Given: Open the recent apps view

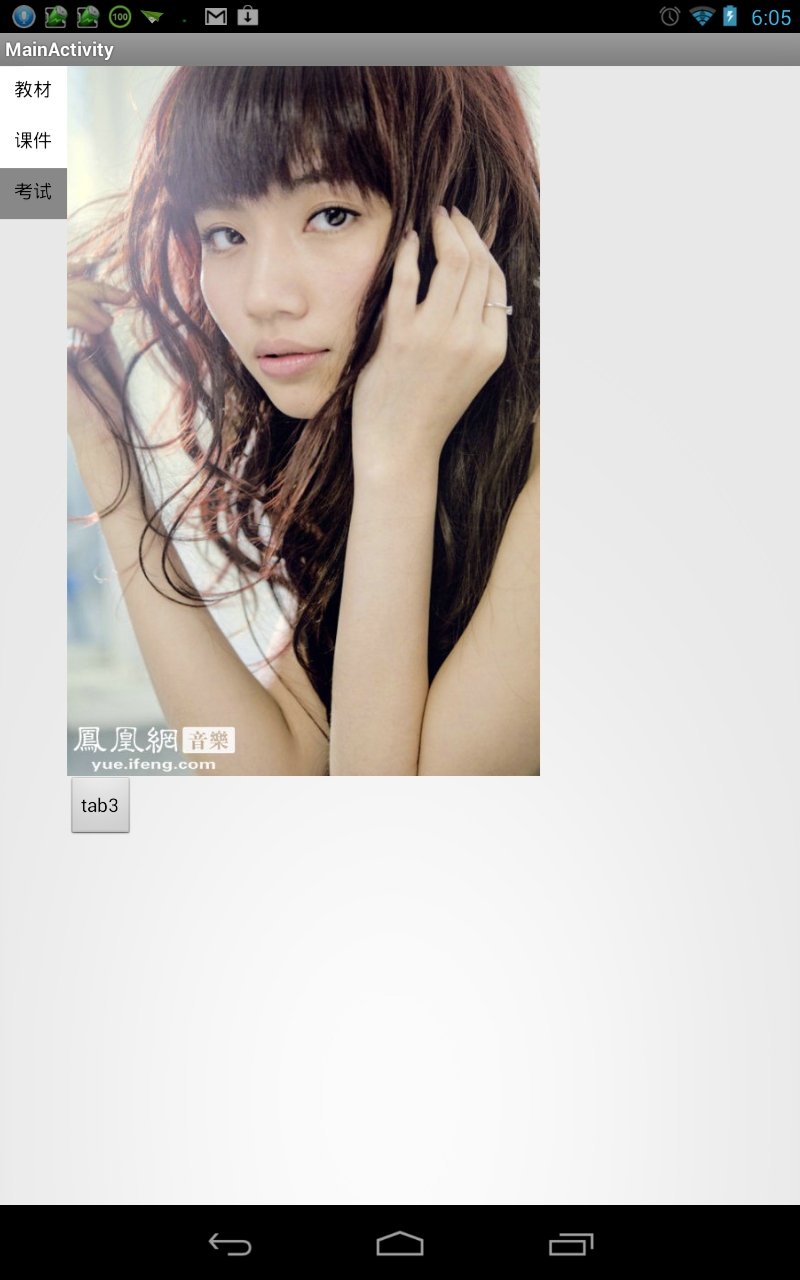Looking at the screenshot, I should [x=570, y=1244].
